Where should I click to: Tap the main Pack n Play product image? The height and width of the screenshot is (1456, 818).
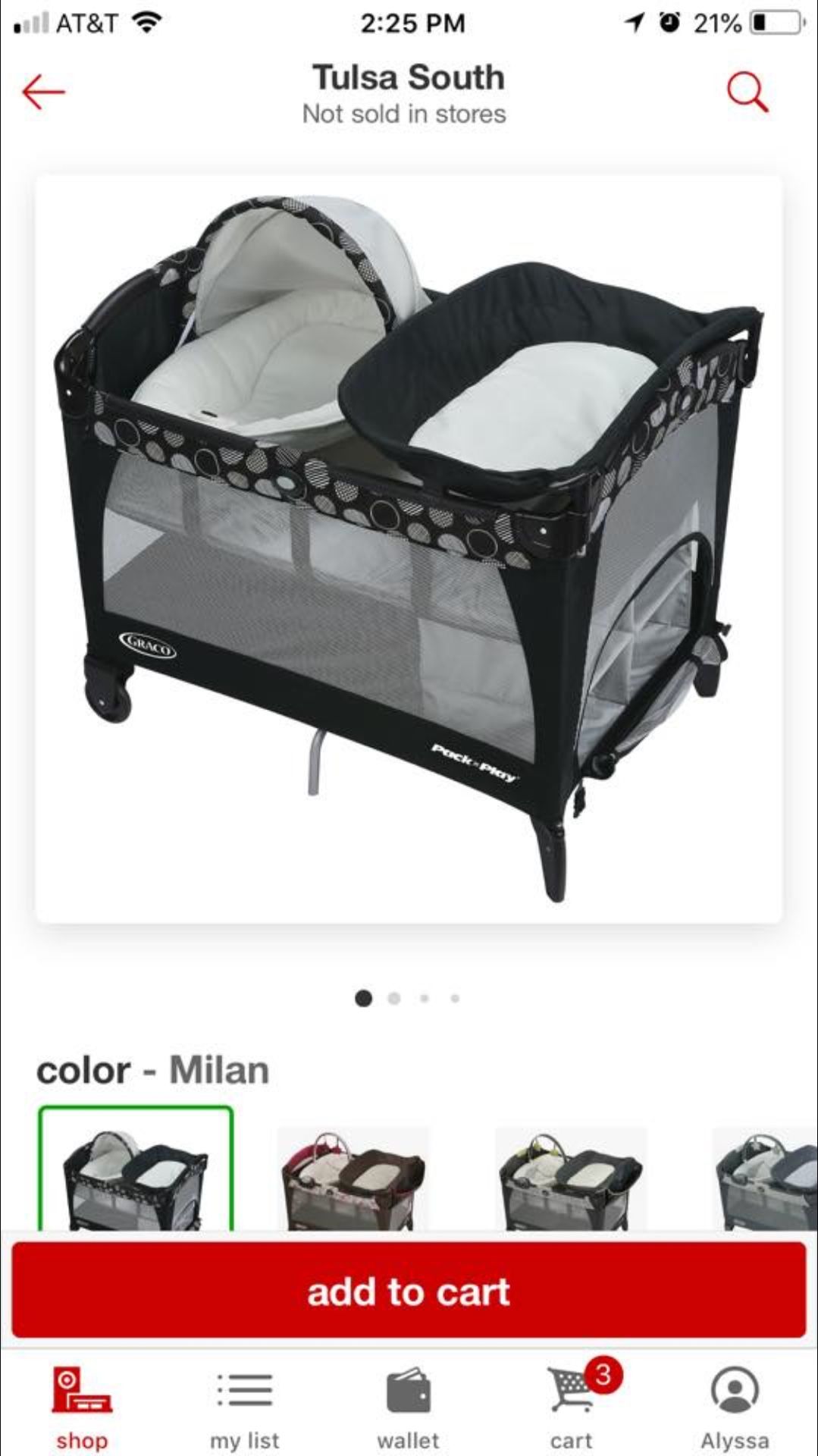tap(409, 546)
